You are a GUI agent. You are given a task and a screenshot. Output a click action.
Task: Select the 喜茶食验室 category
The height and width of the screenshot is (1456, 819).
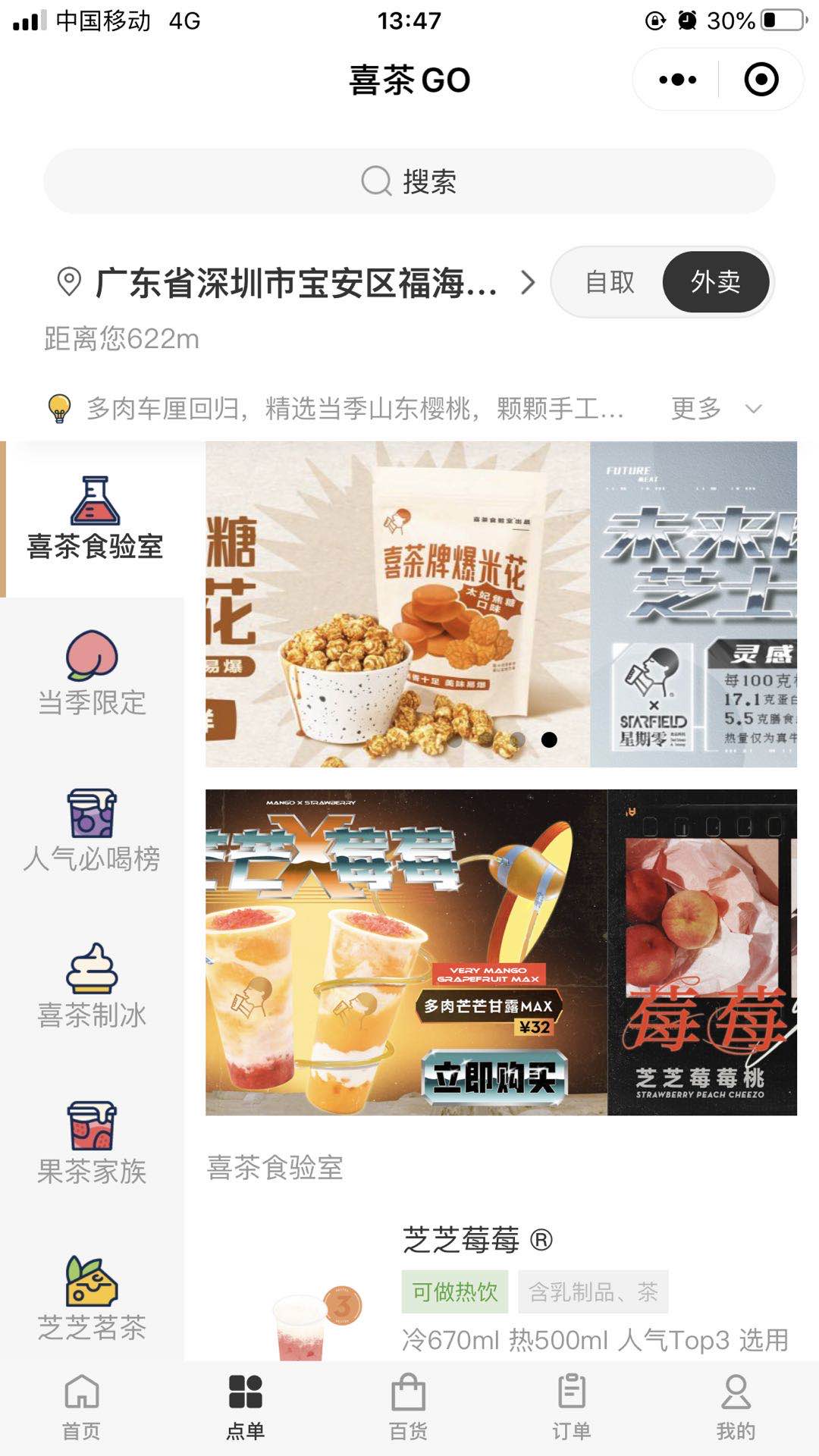(94, 519)
